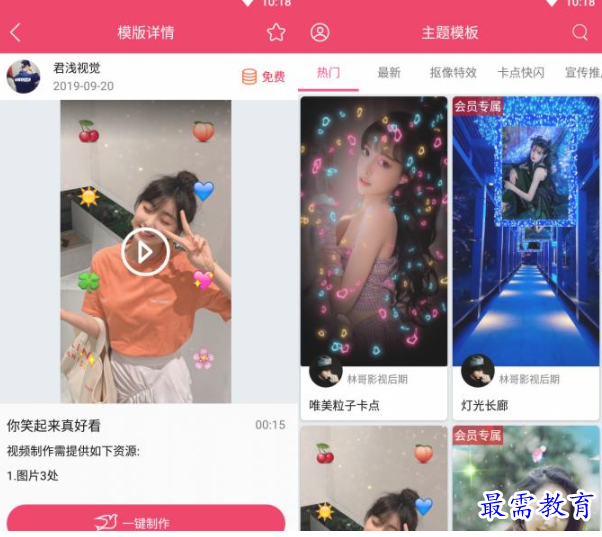
Task: Show the 卡点快闪 tab
Action: (x=521, y=73)
